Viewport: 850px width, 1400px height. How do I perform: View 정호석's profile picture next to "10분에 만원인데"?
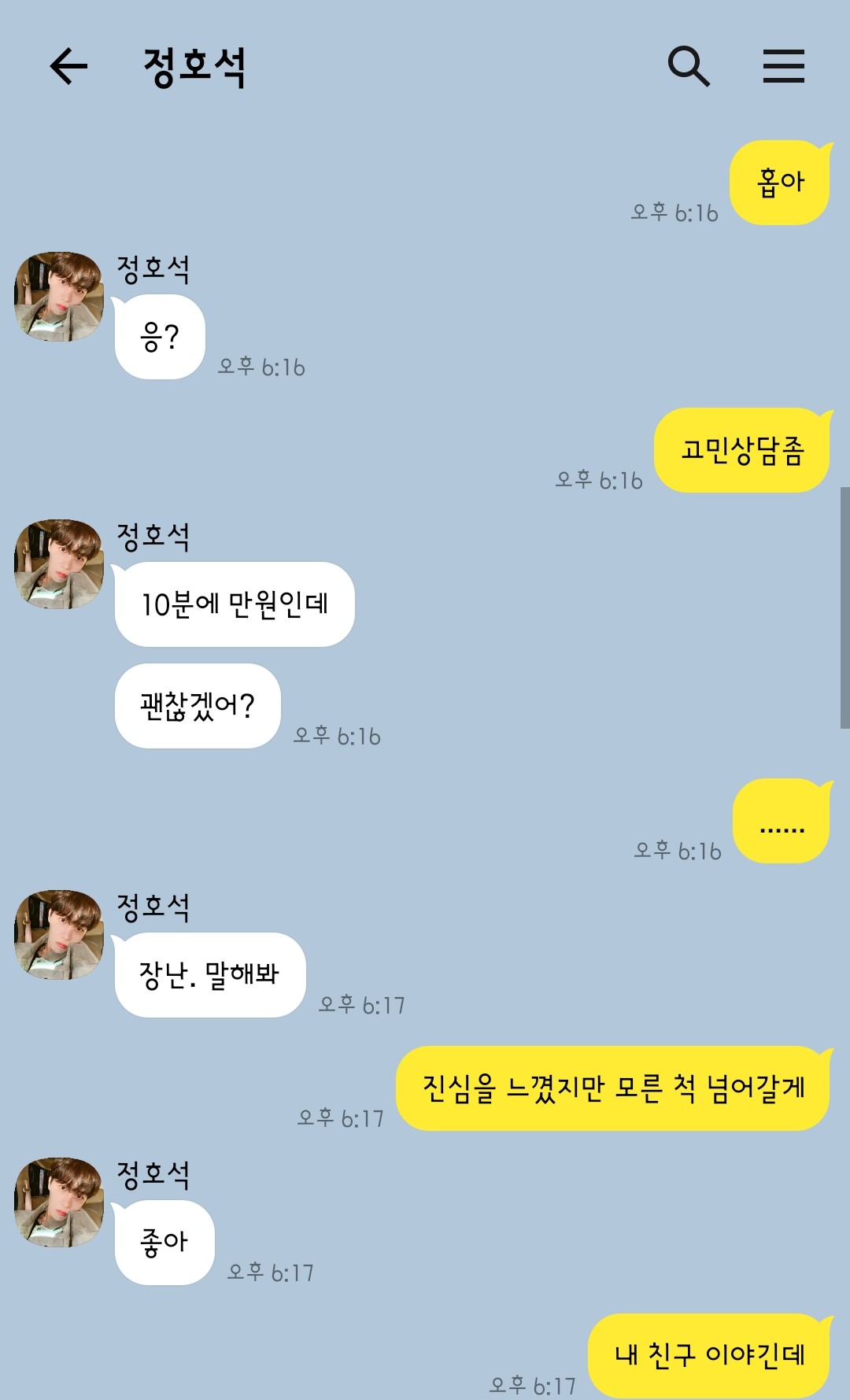coord(59,564)
